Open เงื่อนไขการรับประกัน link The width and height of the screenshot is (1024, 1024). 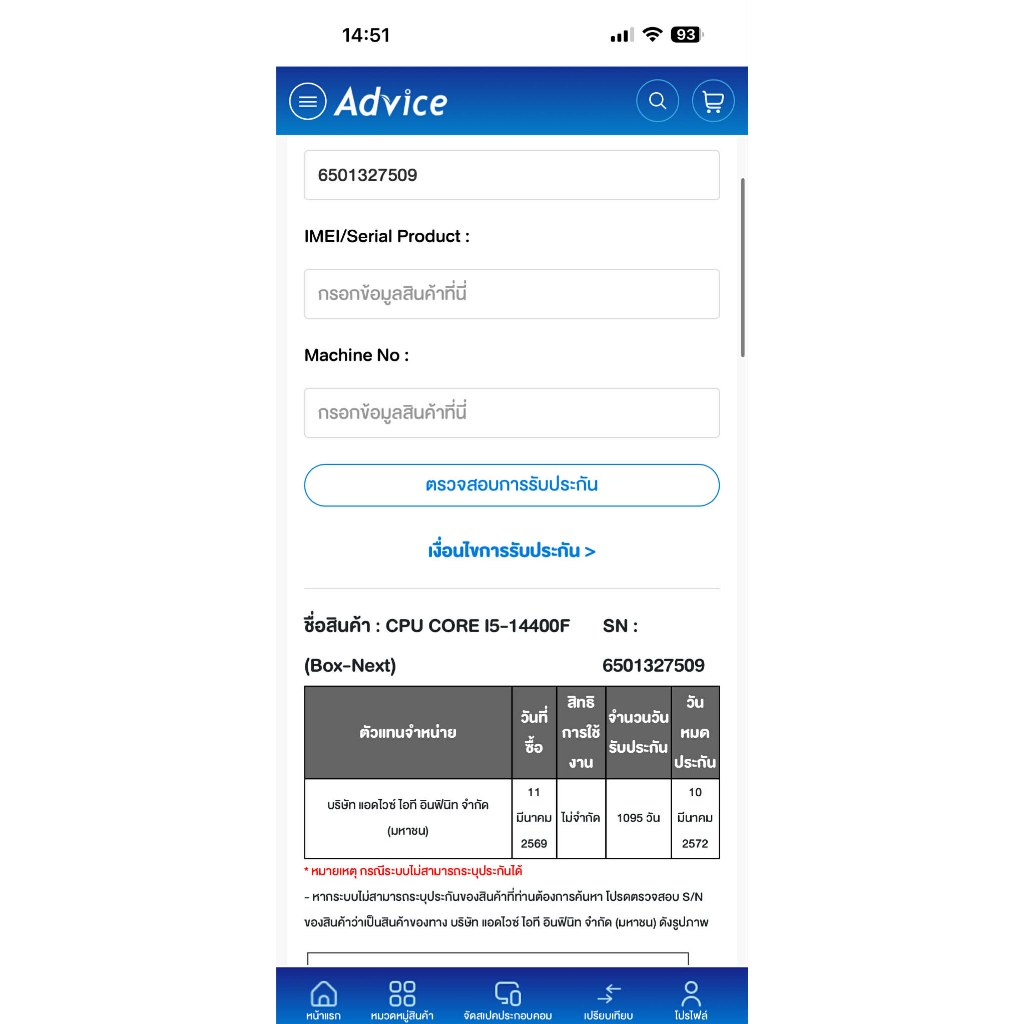(x=511, y=551)
